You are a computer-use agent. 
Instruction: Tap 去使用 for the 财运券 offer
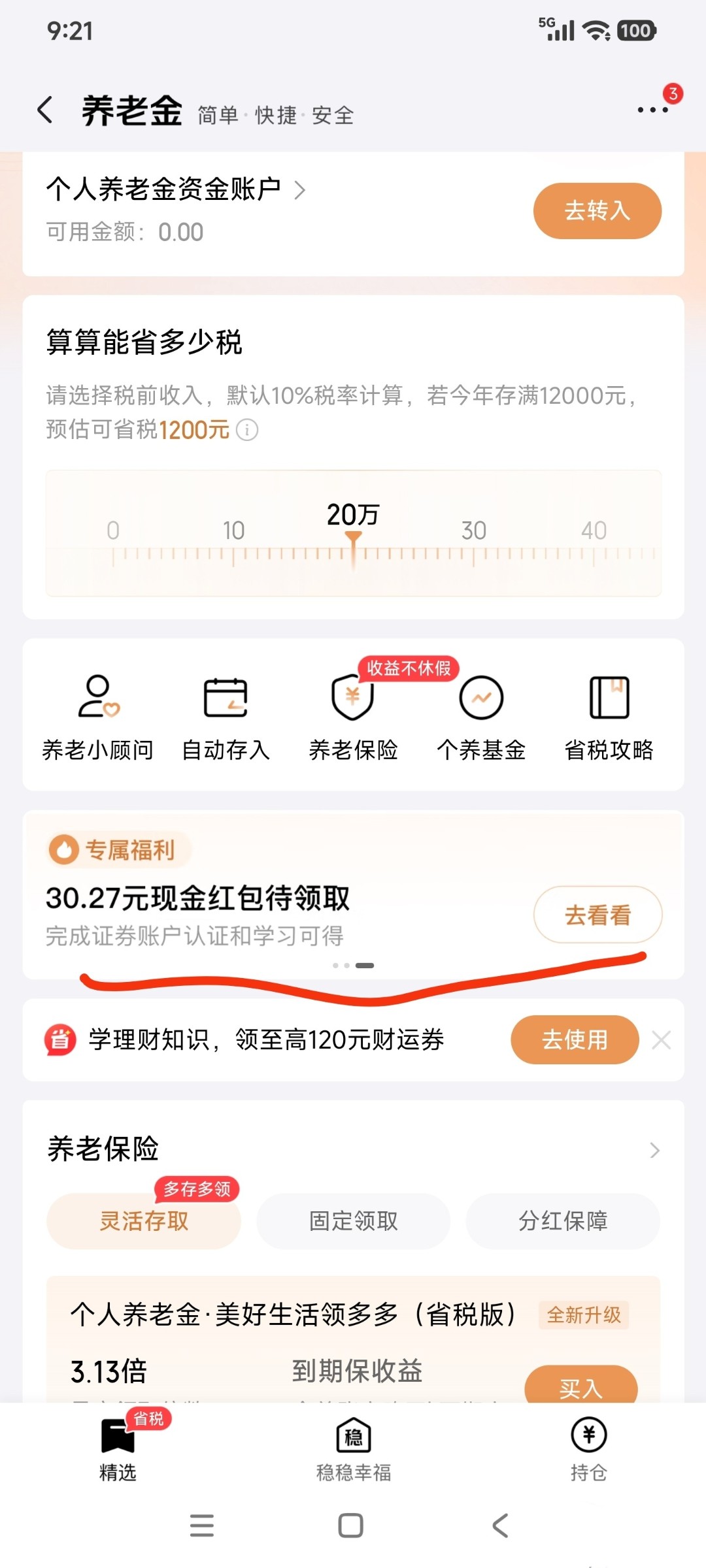574,1039
